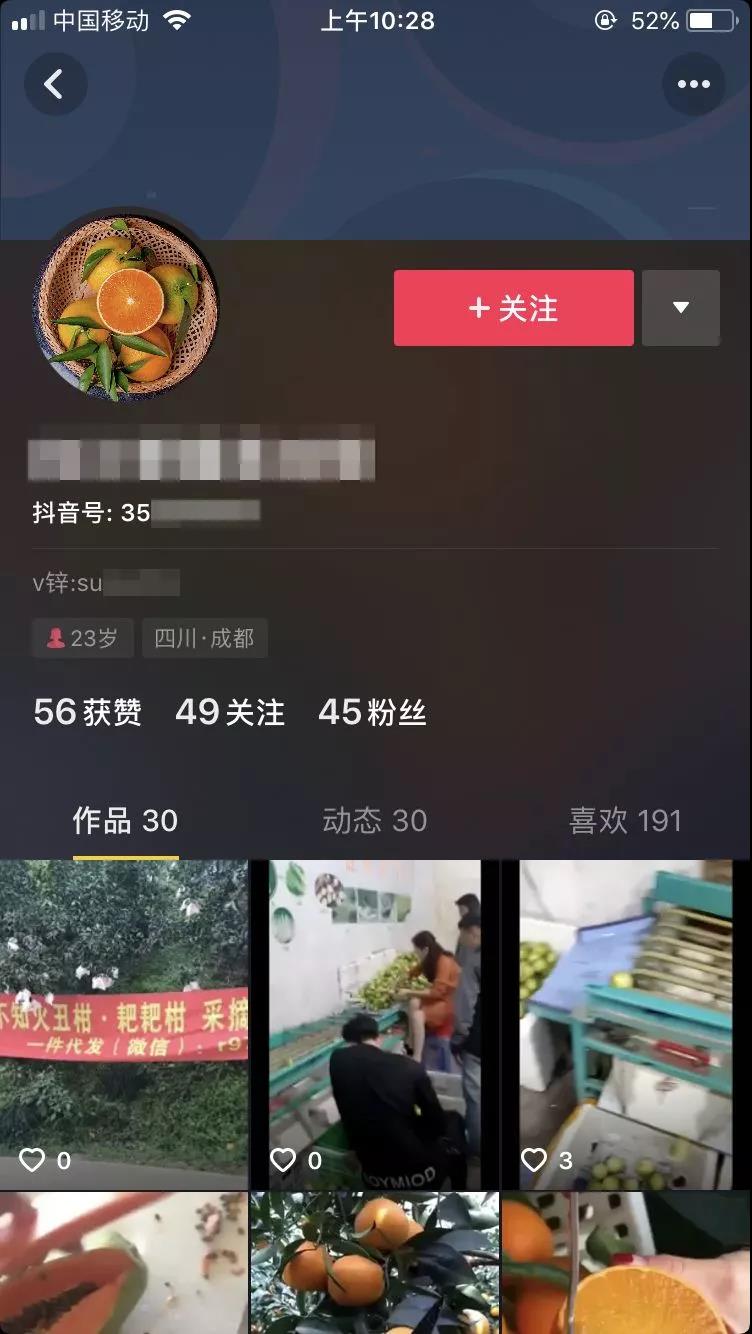
Task: Open the papaya video thumbnail
Action: [x=124, y=1264]
